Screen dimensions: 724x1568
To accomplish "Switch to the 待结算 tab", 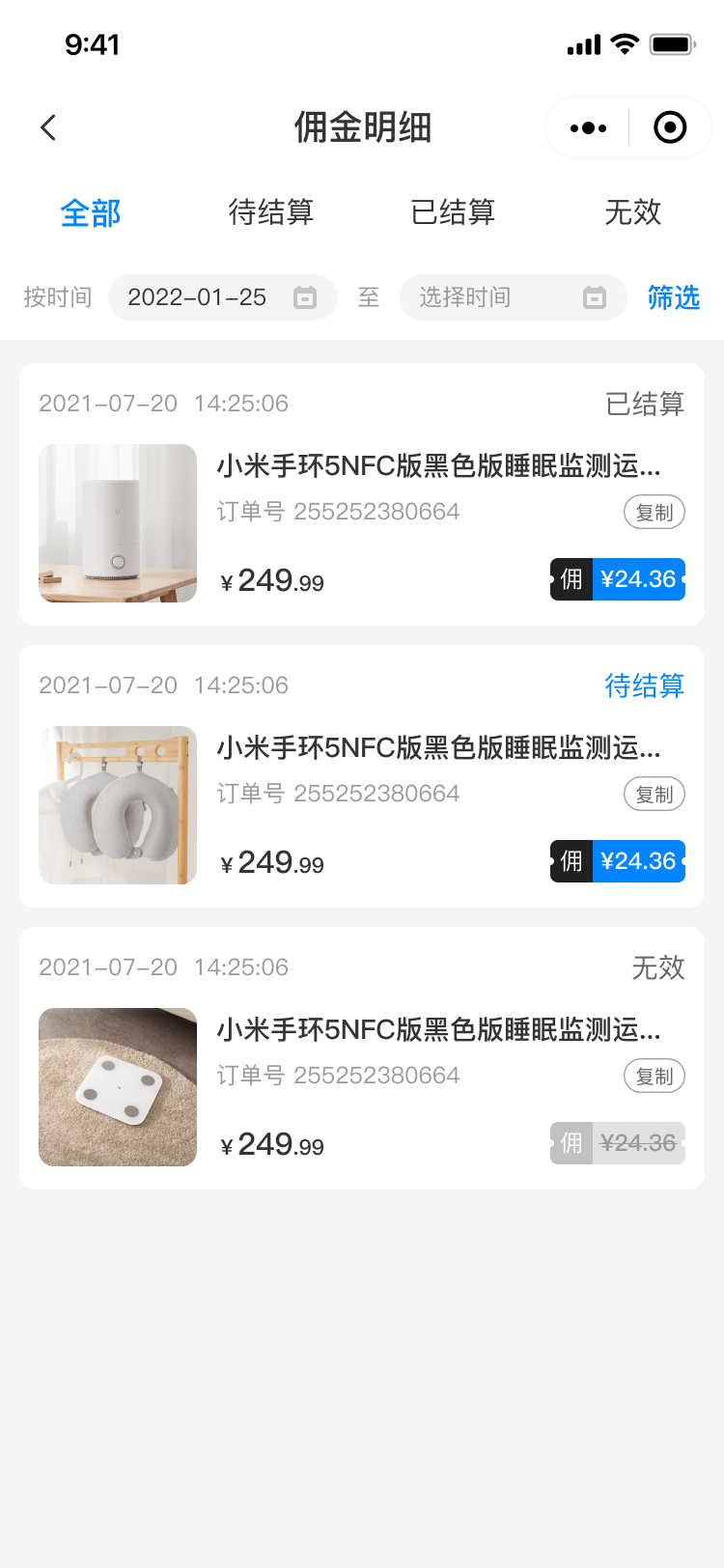I will coord(271,212).
